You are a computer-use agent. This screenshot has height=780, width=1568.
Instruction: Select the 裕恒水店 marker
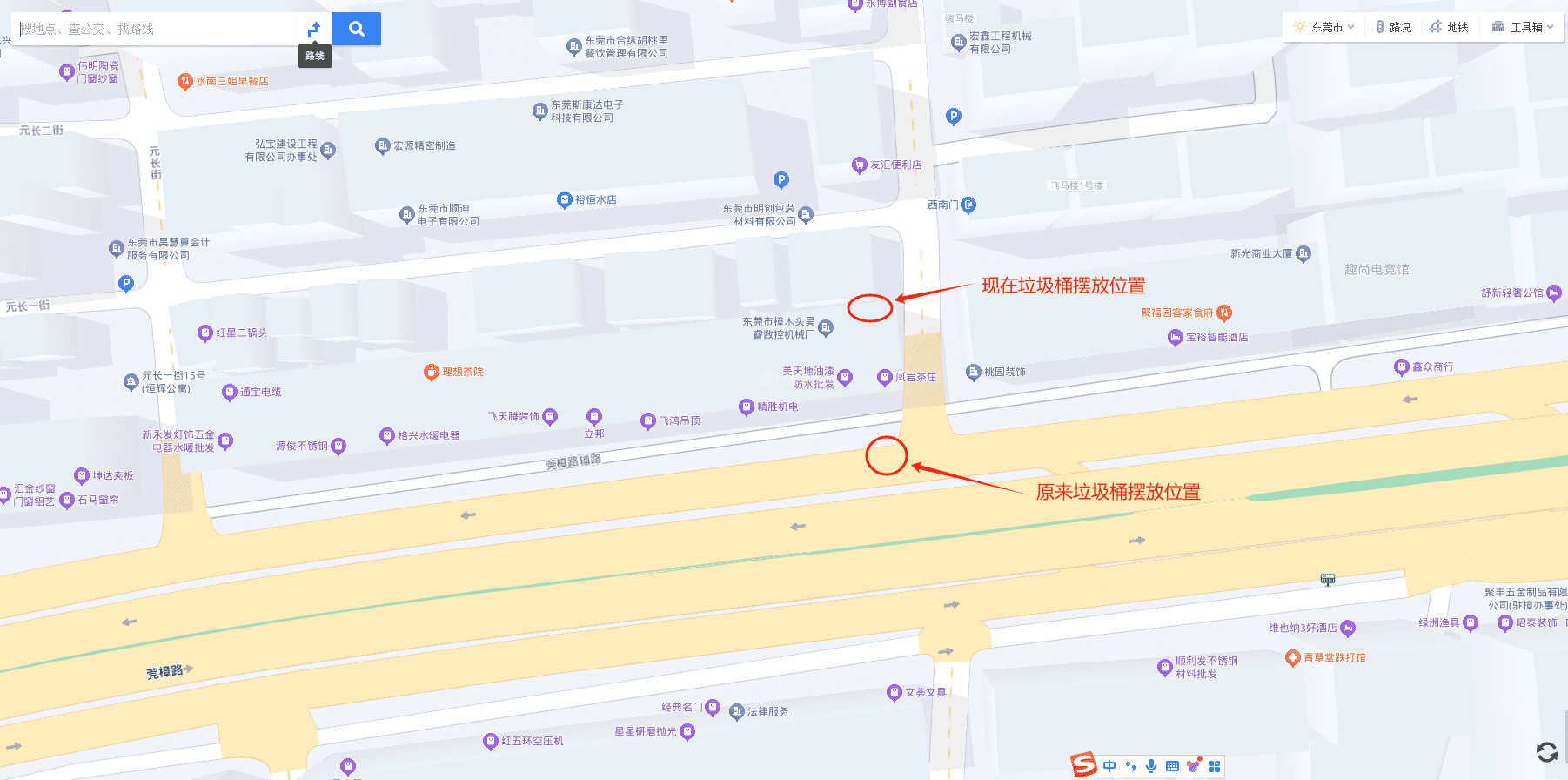564,199
